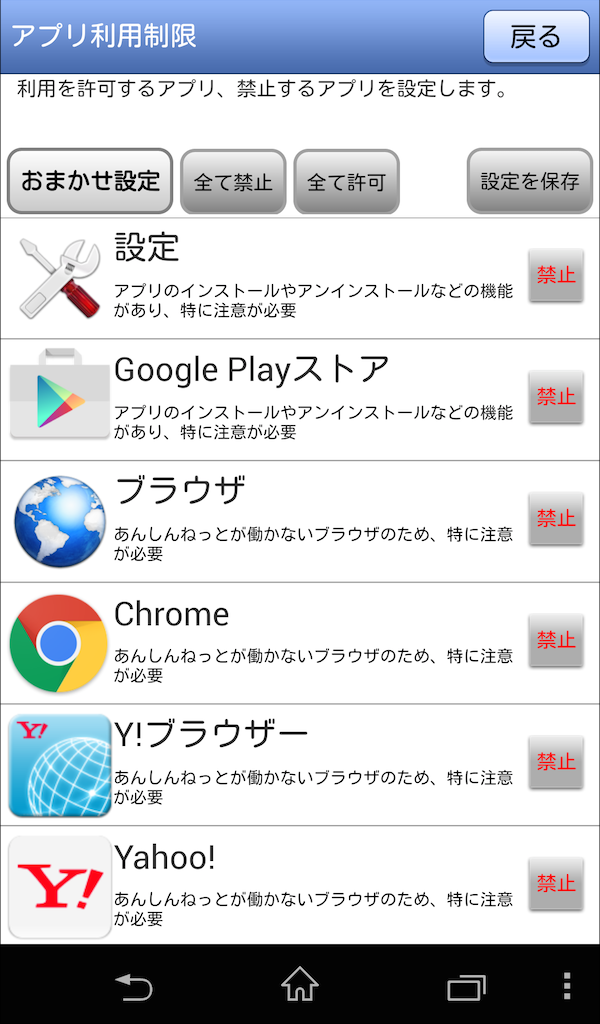Select おまかせ設定 automatic settings

(90, 181)
